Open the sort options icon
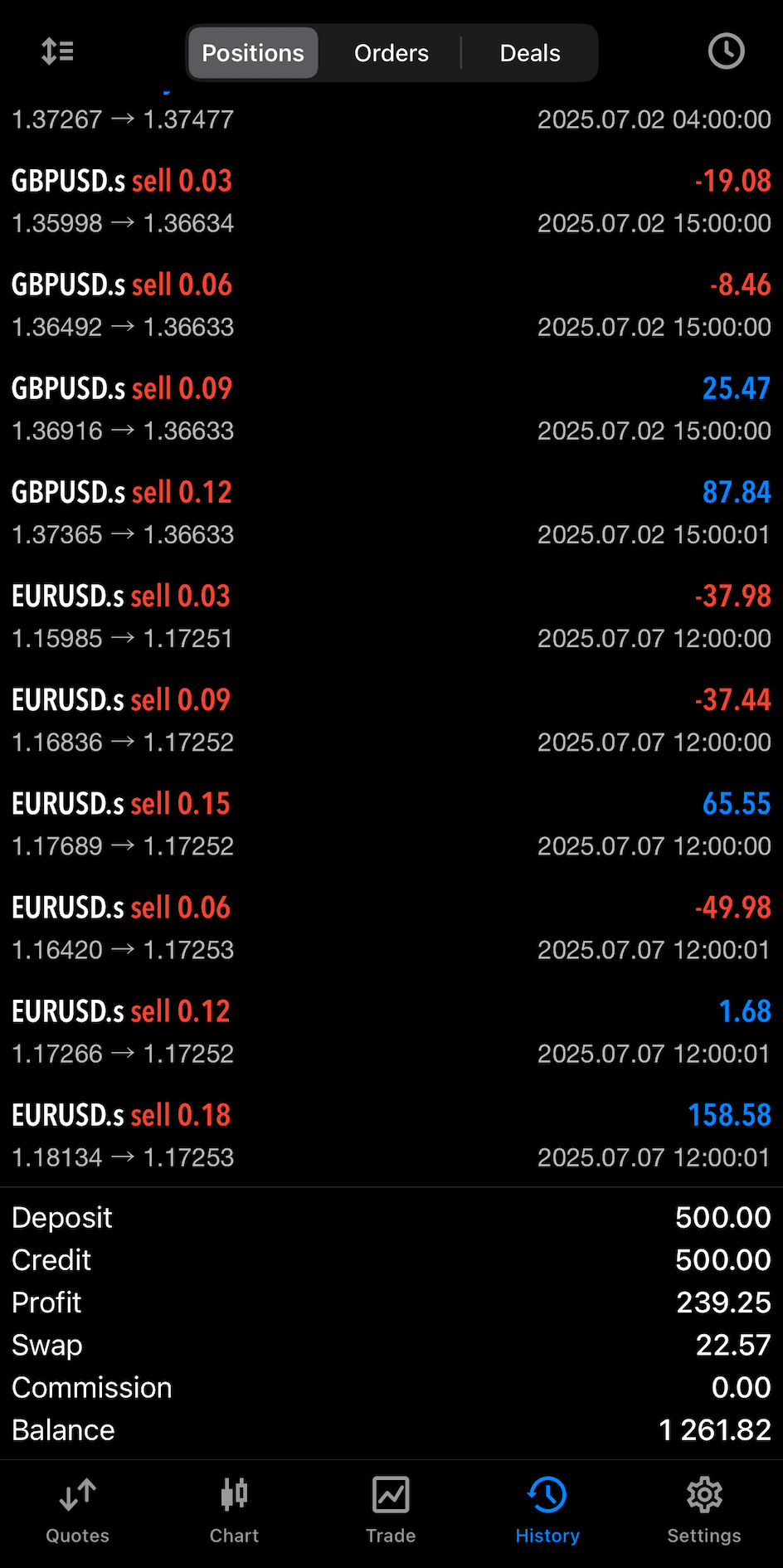Image resolution: width=783 pixels, height=1568 pixels. tap(57, 51)
